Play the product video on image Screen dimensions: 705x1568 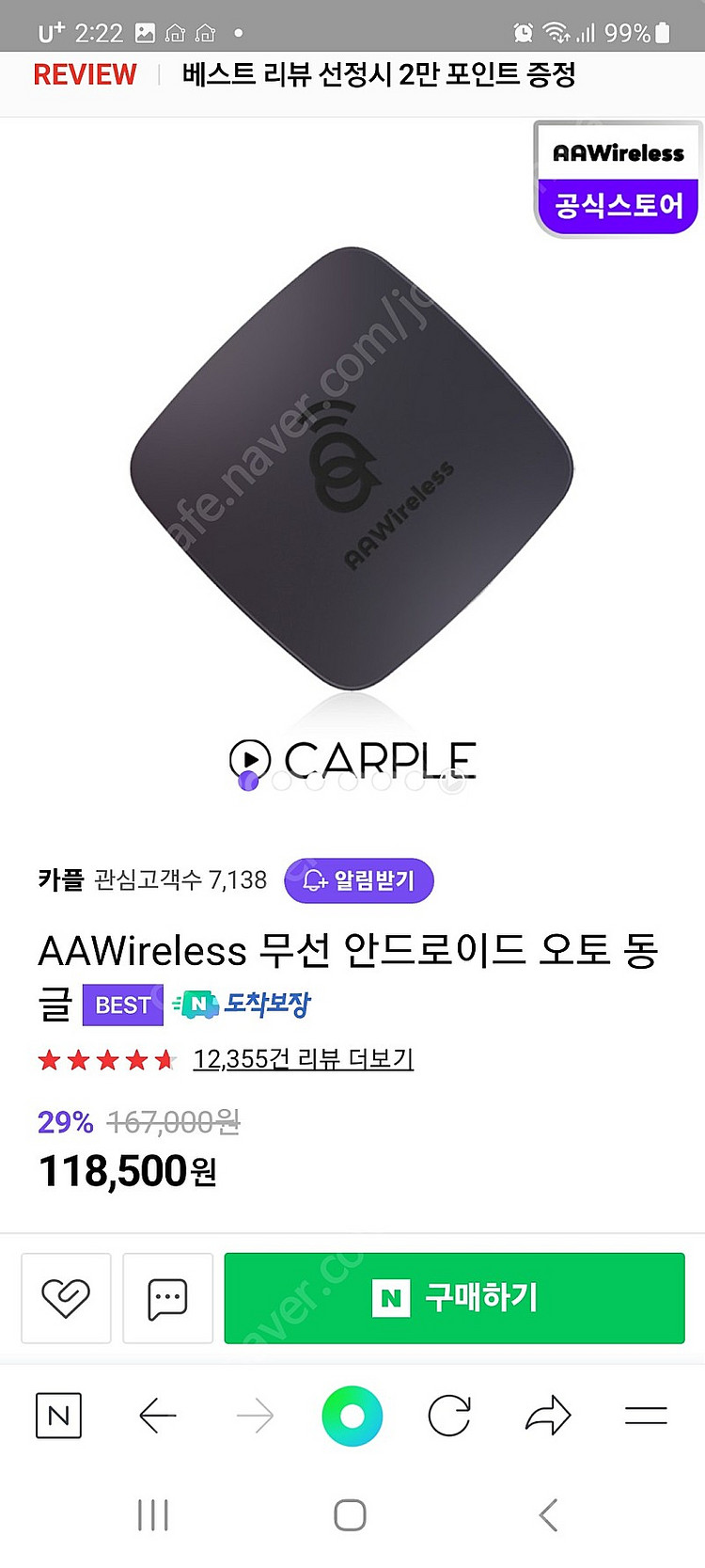(x=250, y=758)
